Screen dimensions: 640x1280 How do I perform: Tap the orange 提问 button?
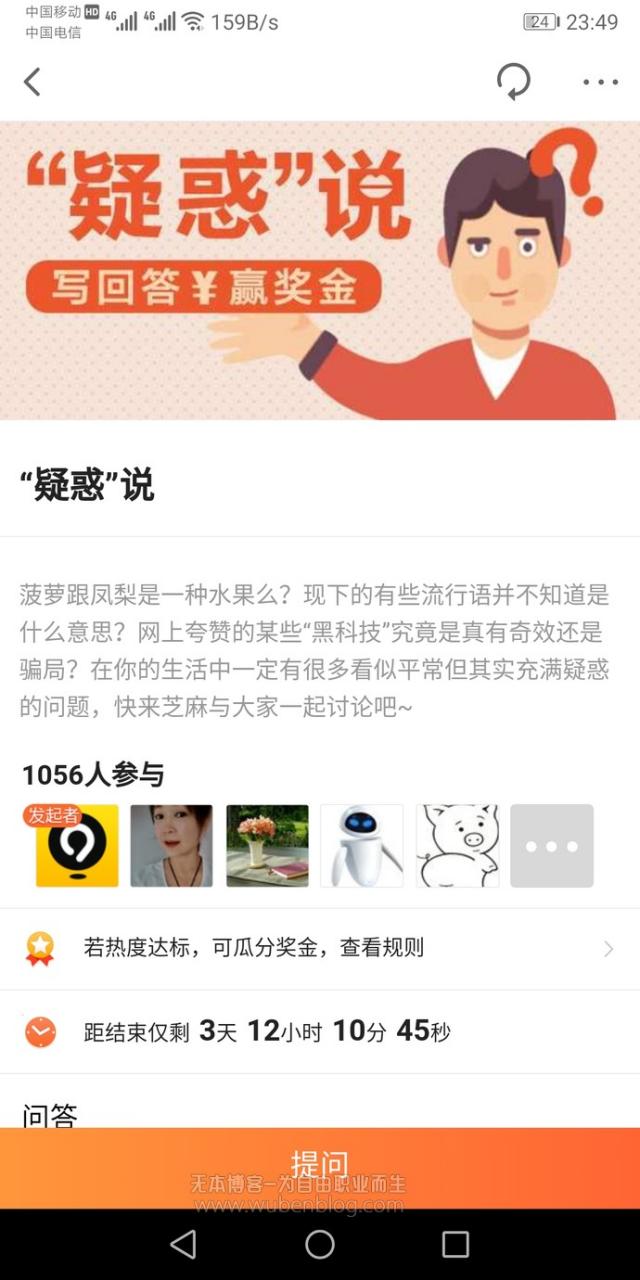[x=320, y=1166]
